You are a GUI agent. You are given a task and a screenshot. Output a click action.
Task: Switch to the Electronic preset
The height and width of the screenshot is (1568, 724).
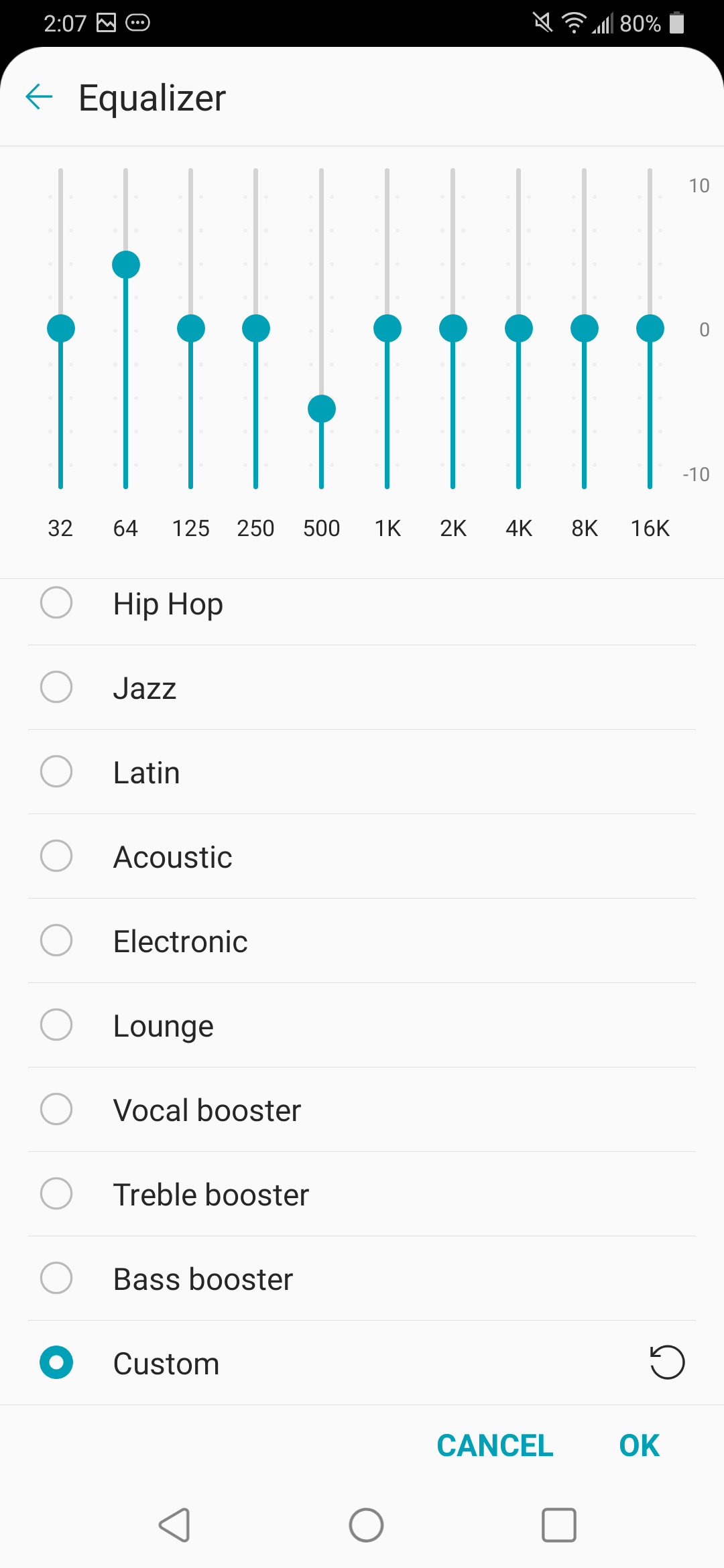(x=362, y=941)
